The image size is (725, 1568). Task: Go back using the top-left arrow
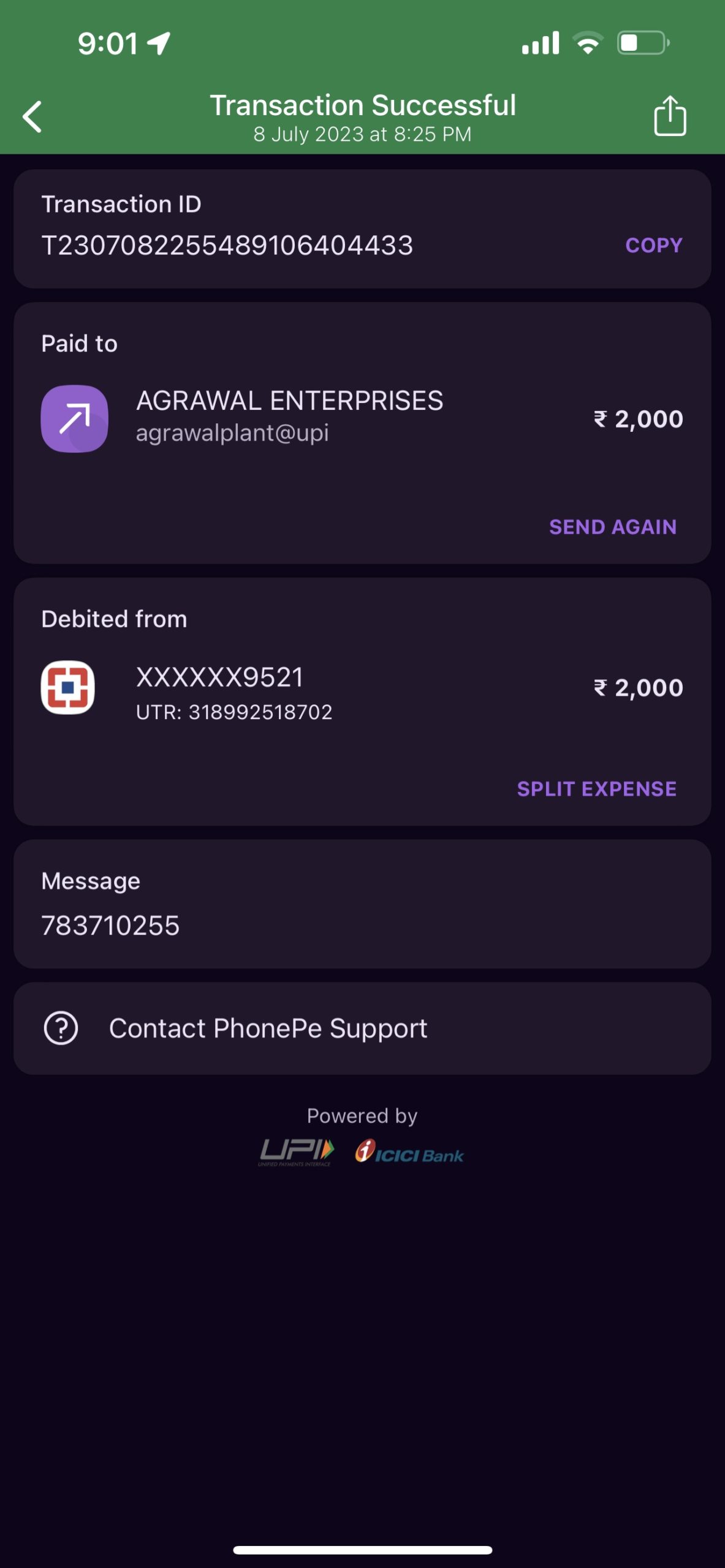(32, 116)
